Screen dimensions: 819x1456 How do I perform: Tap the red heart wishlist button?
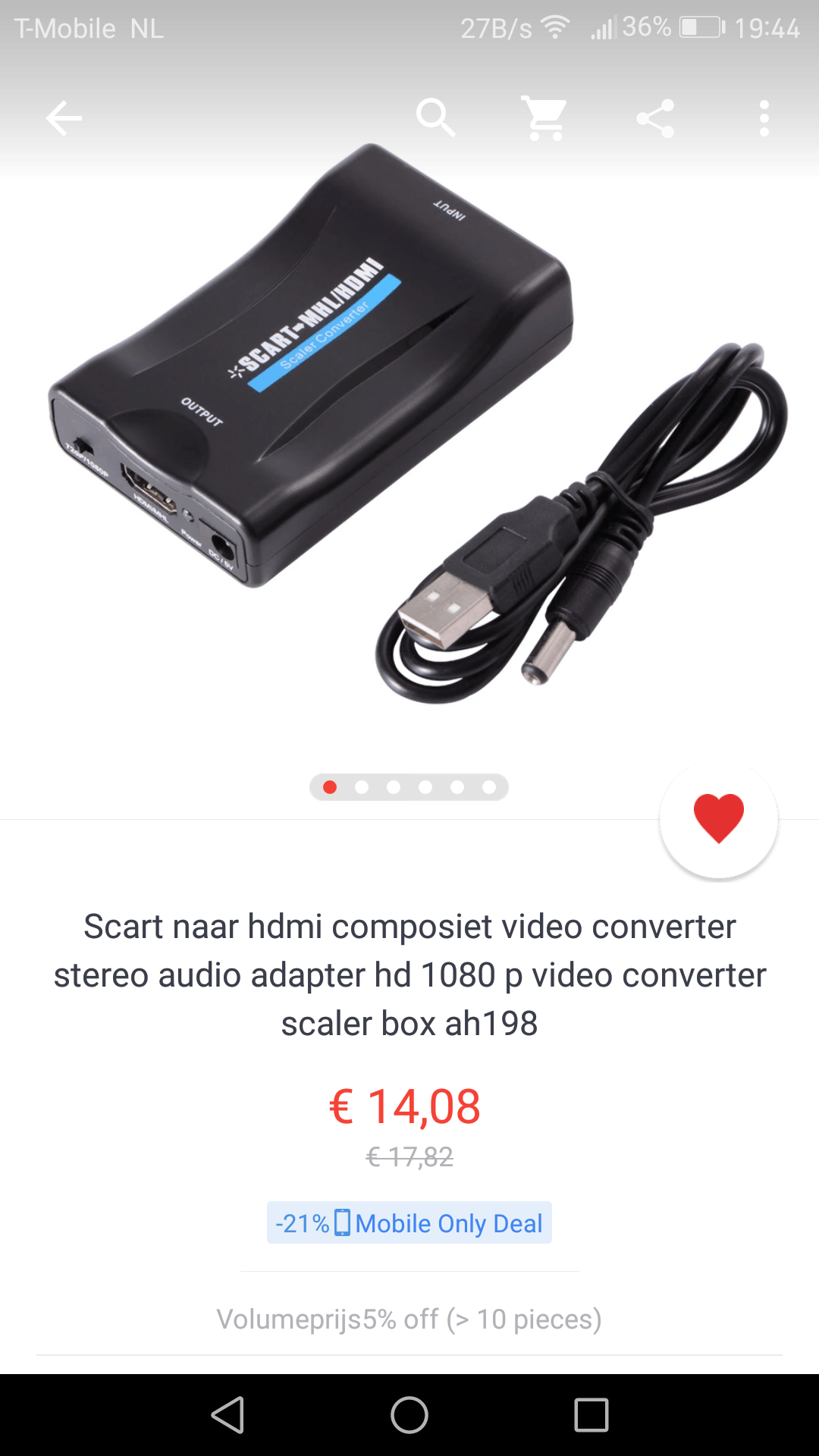coord(719,819)
